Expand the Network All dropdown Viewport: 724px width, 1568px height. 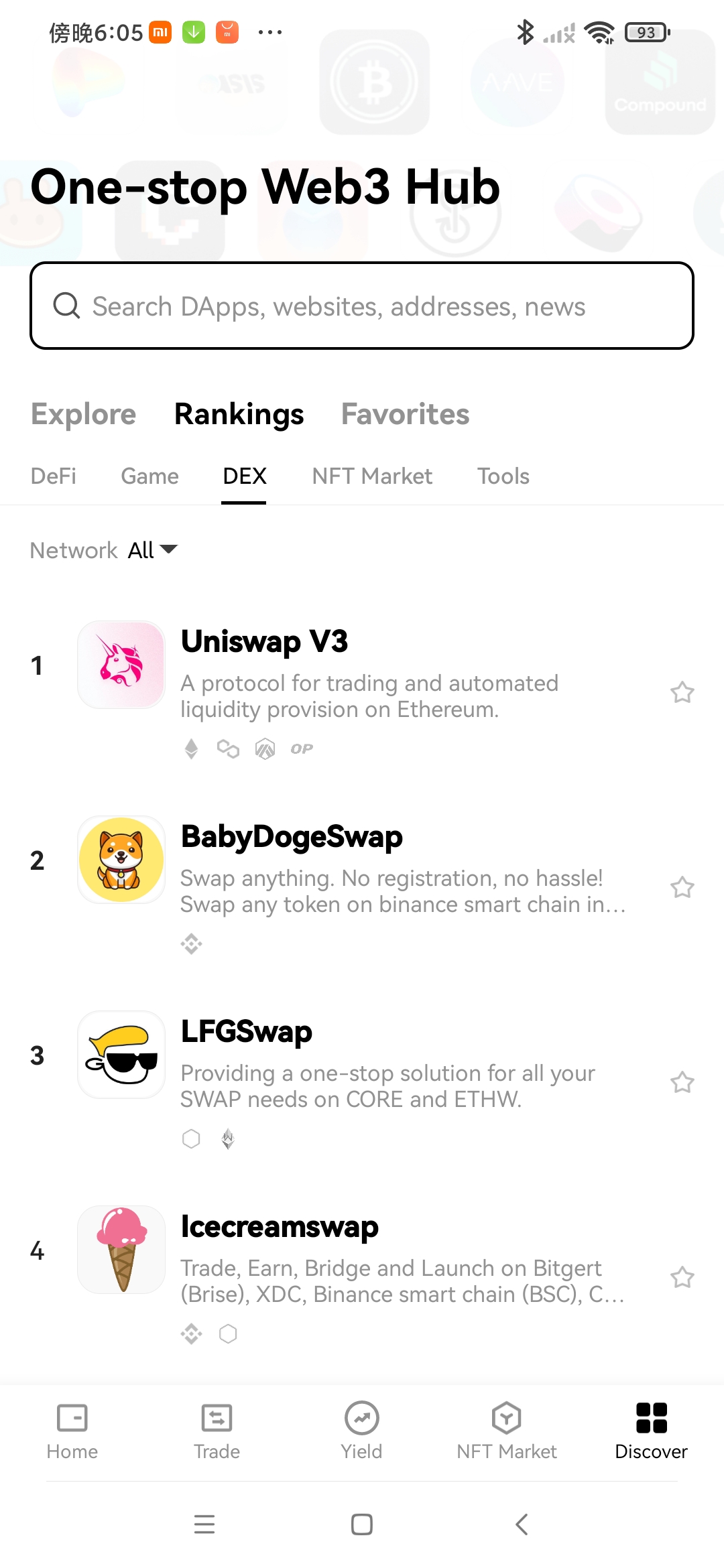click(x=152, y=550)
